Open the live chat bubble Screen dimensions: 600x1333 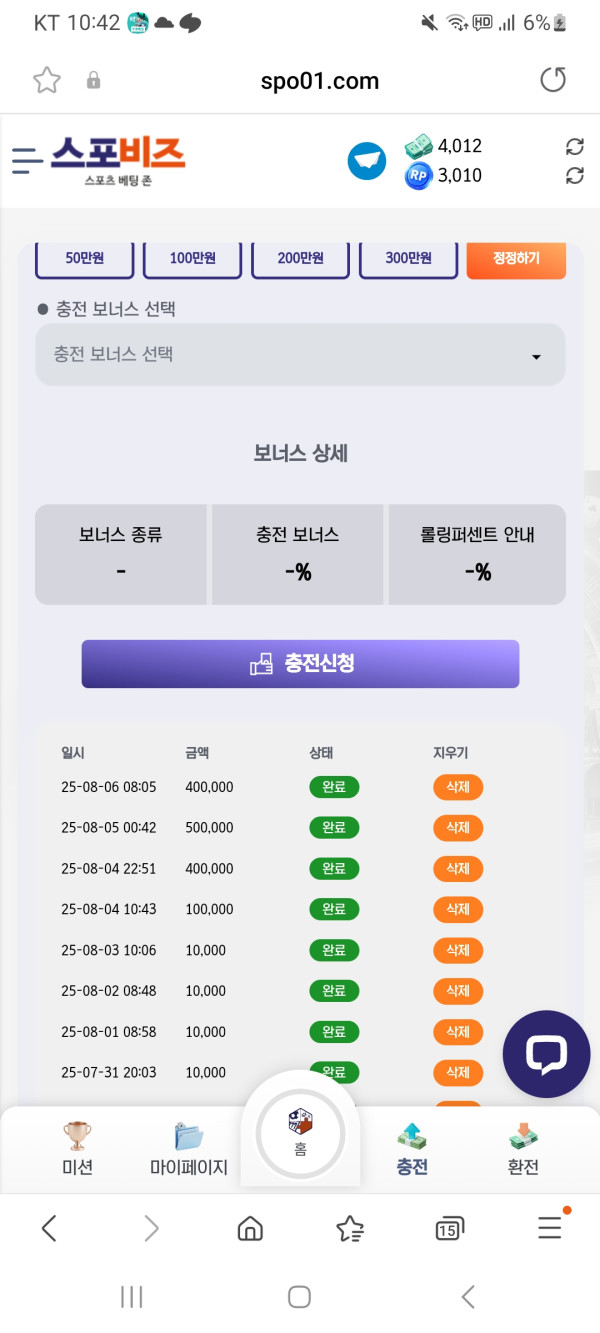[546, 1054]
